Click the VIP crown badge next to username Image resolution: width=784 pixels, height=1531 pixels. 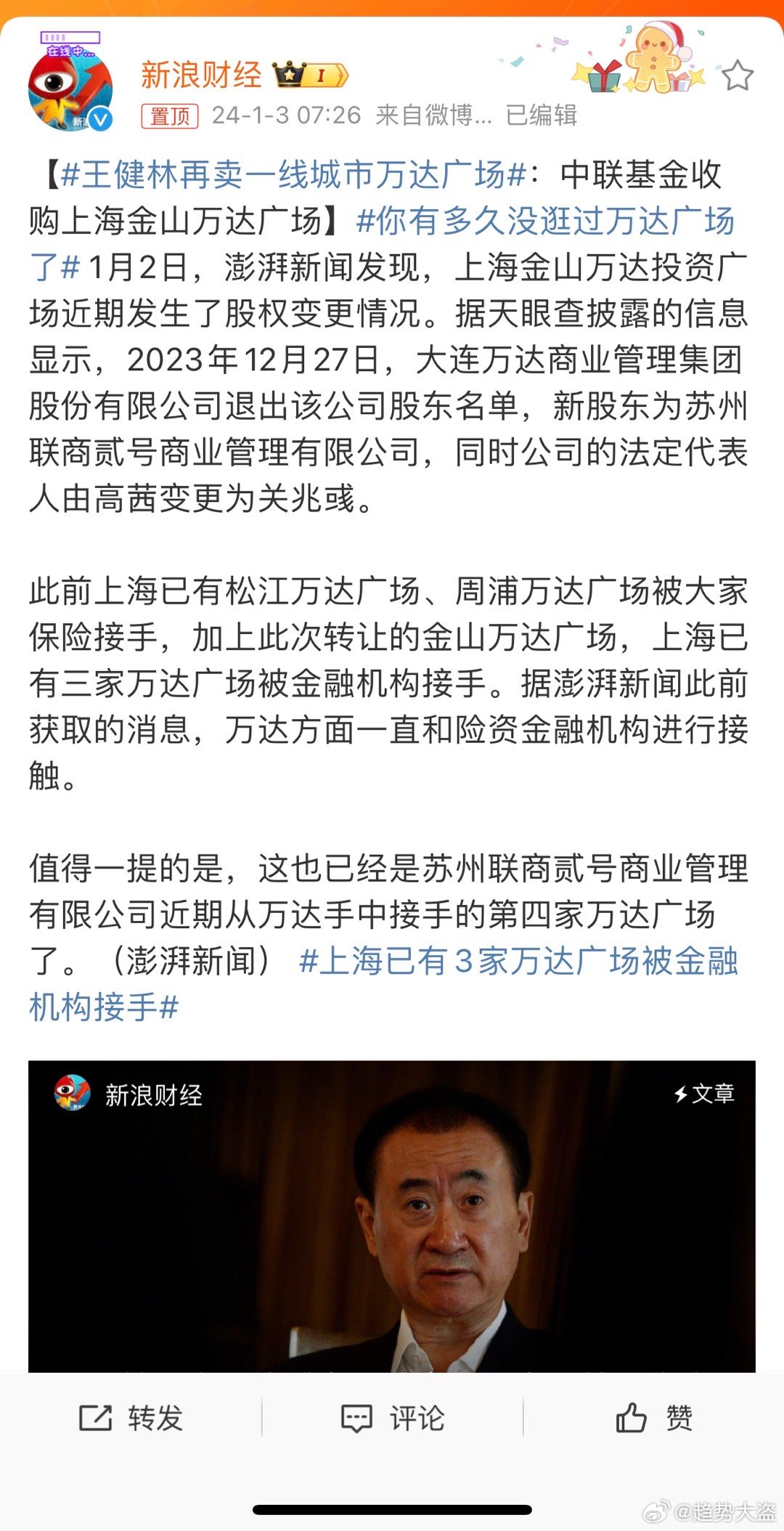[x=290, y=75]
